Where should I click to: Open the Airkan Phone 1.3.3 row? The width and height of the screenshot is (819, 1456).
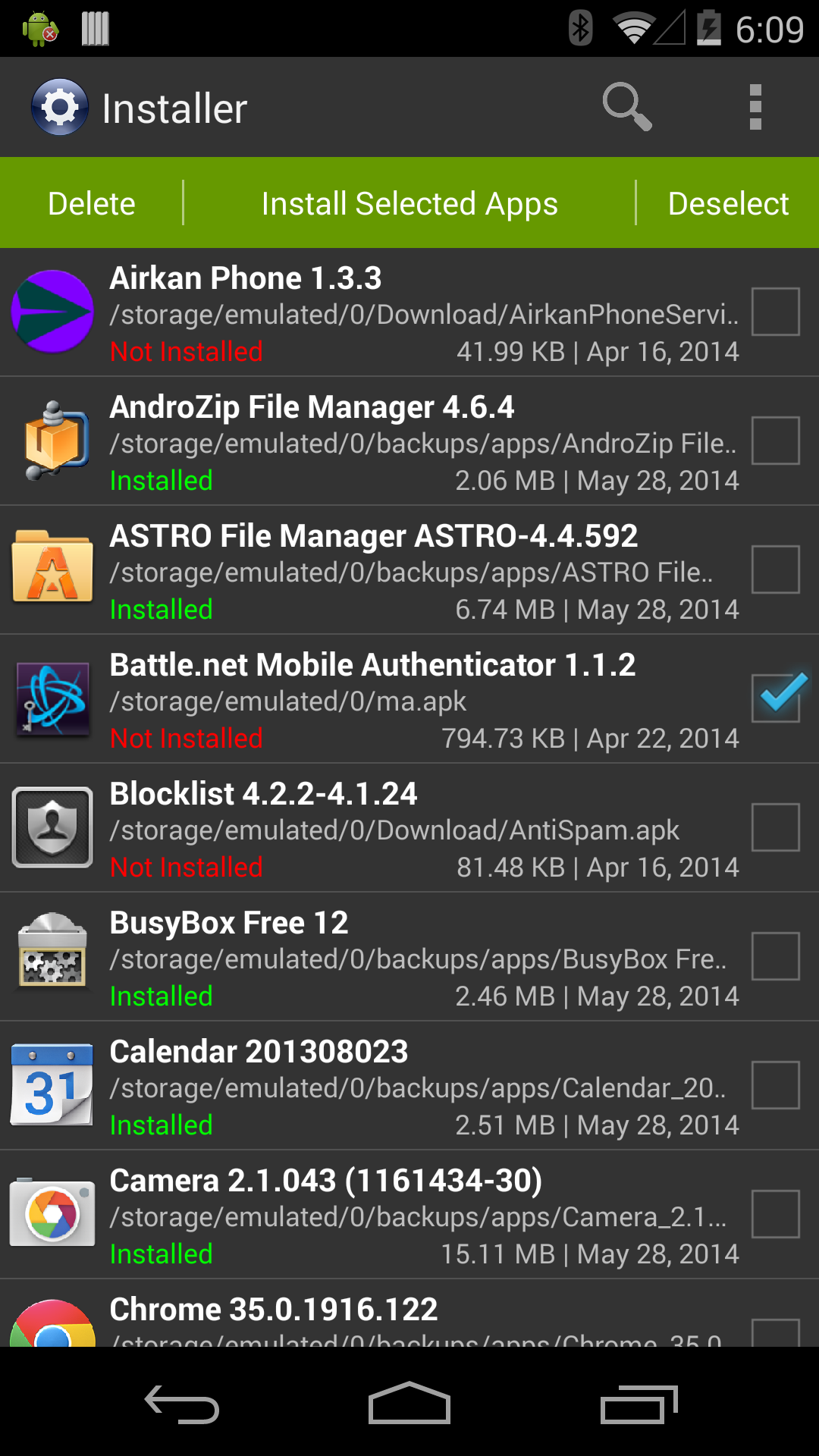[379, 312]
